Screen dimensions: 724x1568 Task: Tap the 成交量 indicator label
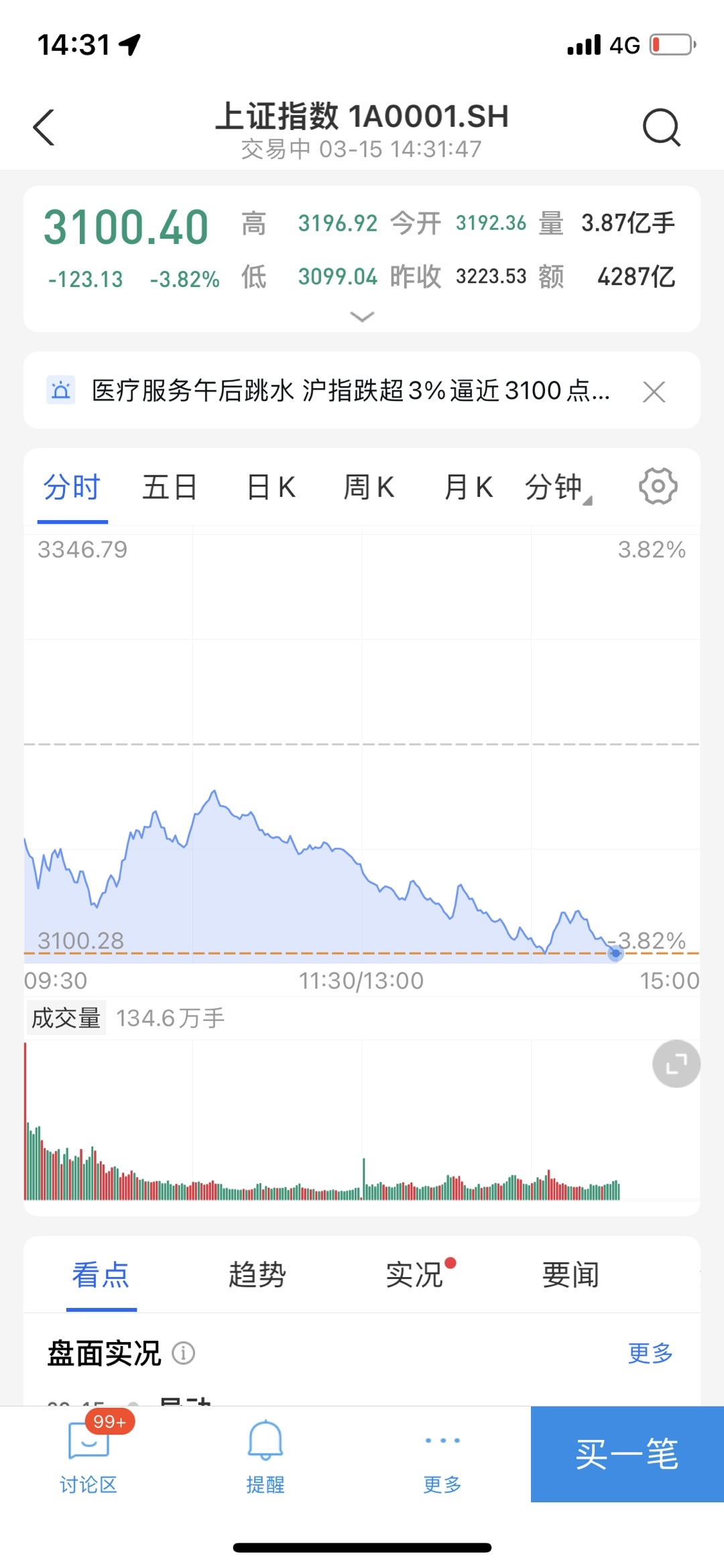pos(66,1018)
